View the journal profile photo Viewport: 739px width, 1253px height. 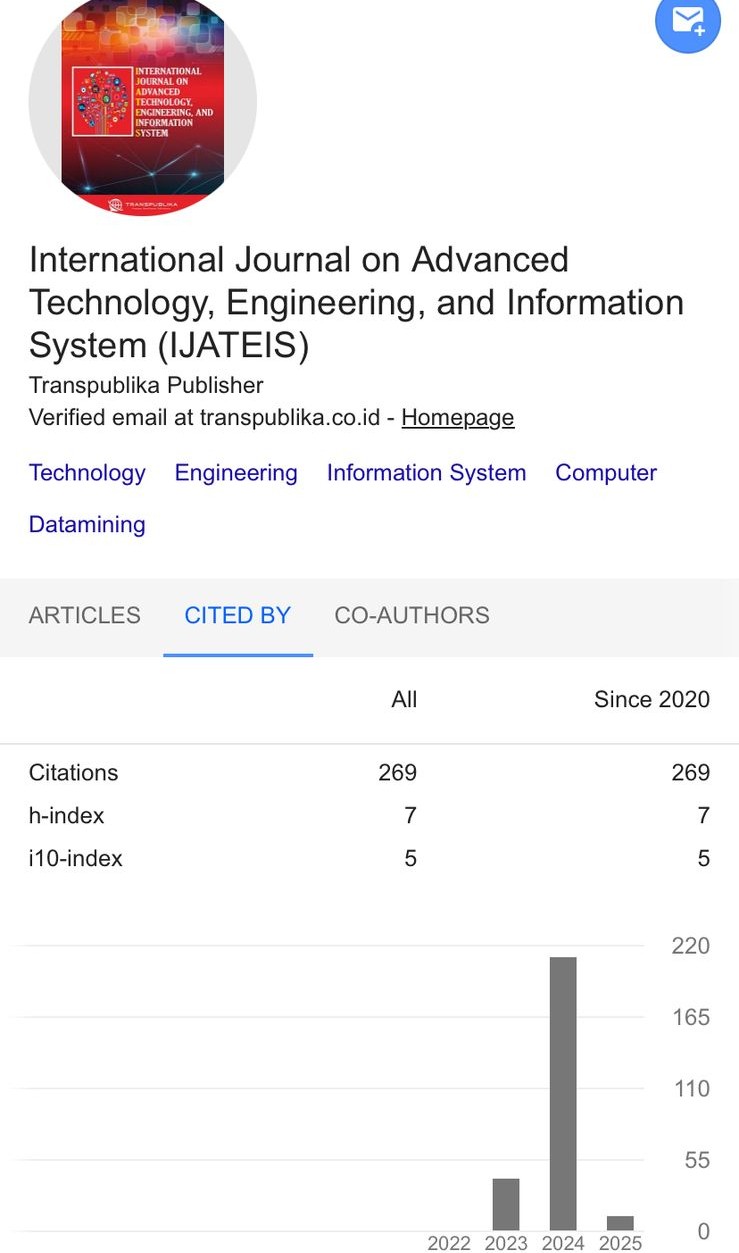pyautogui.click(x=143, y=103)
